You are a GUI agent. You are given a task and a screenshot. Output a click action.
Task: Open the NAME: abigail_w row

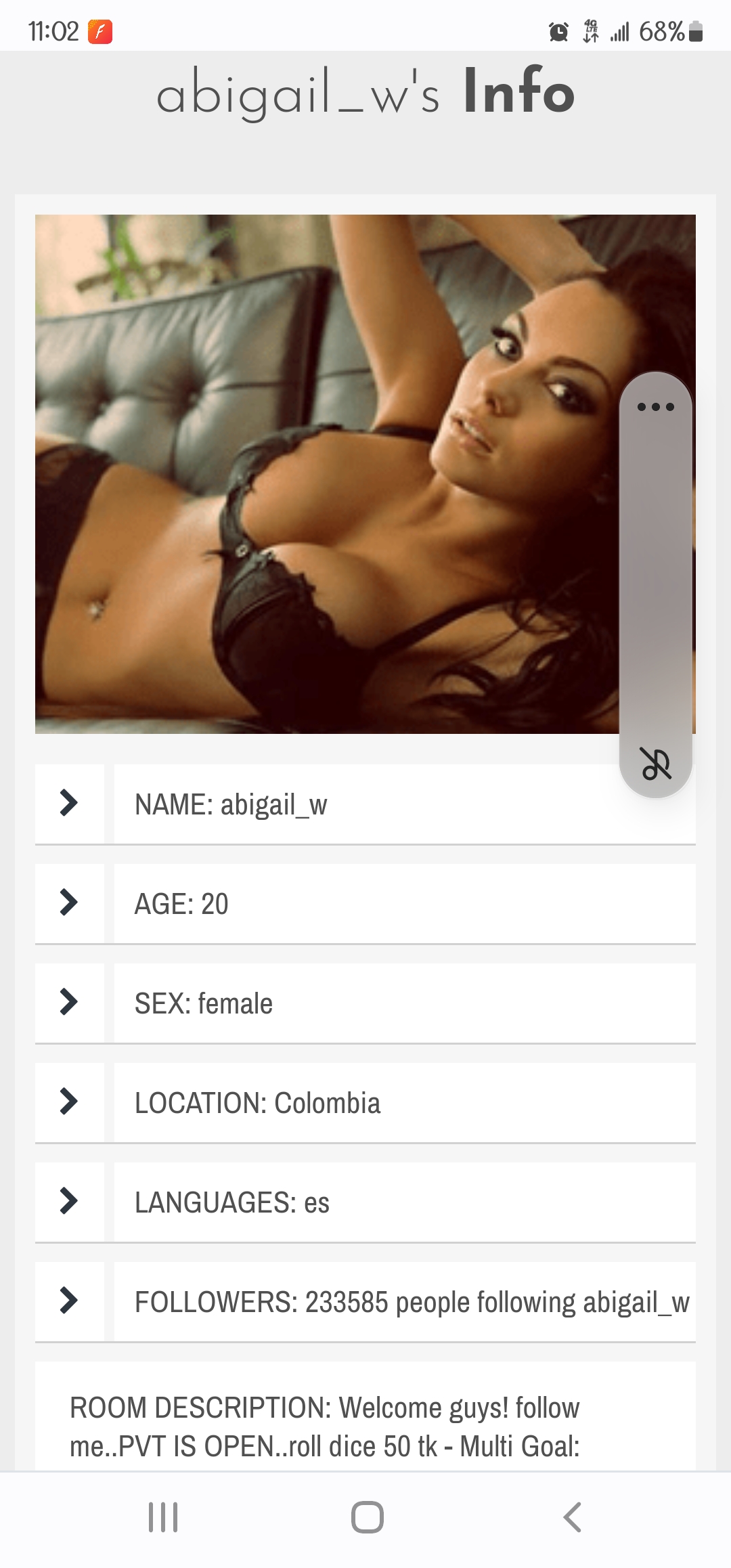point(365,804)
